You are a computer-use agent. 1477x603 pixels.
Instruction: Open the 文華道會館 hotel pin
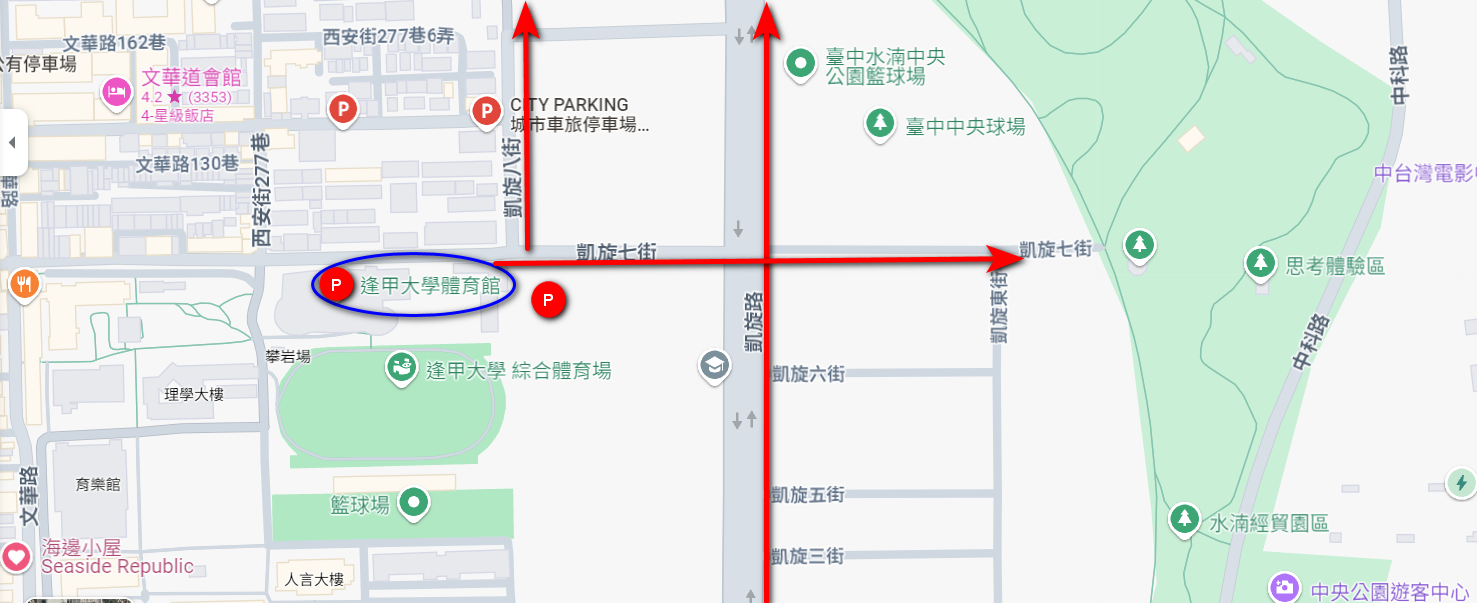coord(117,93)
